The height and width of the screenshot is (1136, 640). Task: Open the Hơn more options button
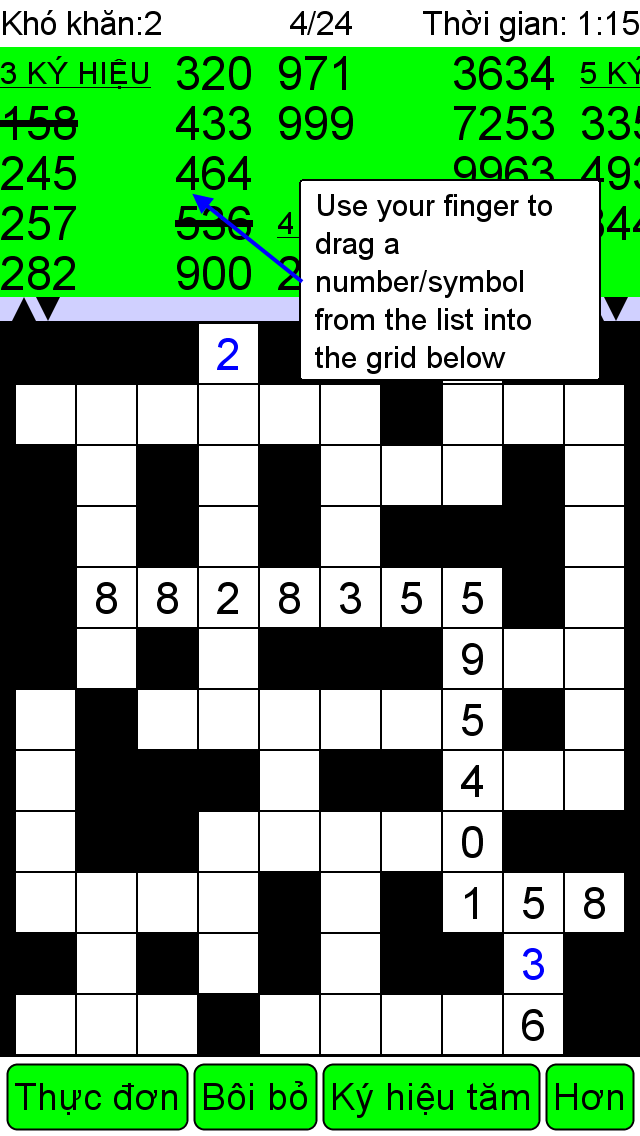click(590, 1097)
